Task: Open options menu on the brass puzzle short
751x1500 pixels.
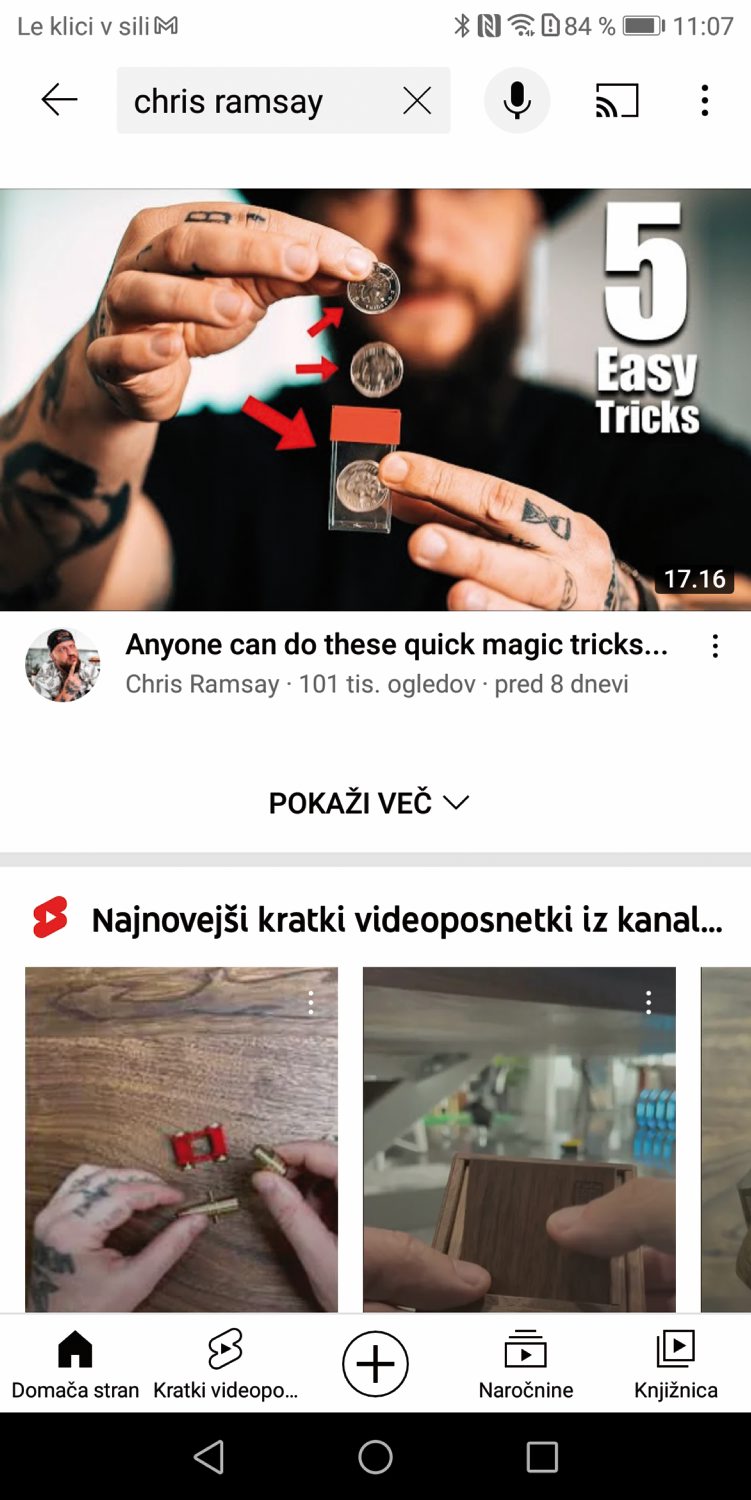Action: tap(311, 1002)
